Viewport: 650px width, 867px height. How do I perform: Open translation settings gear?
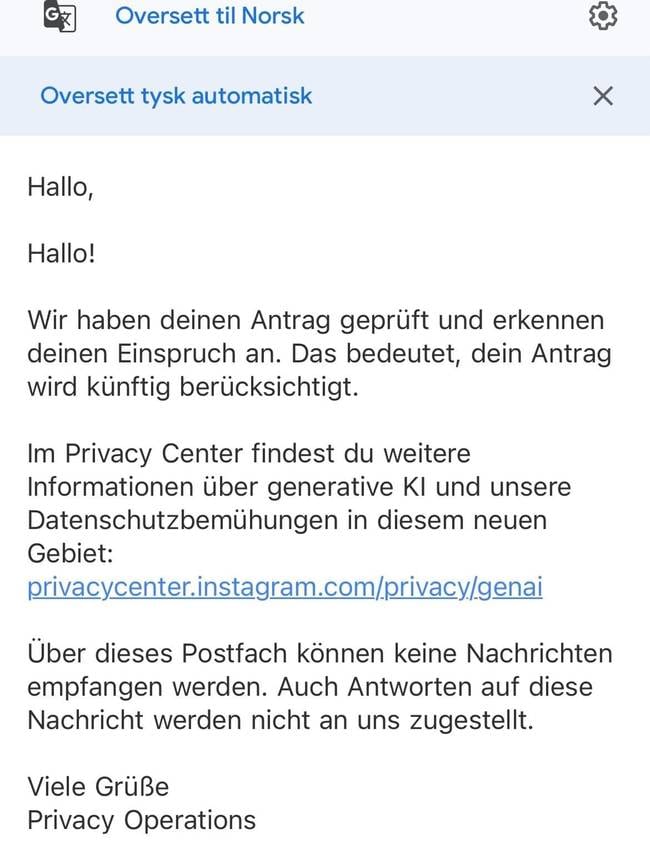pyautogui.click(x=603, y=16)
